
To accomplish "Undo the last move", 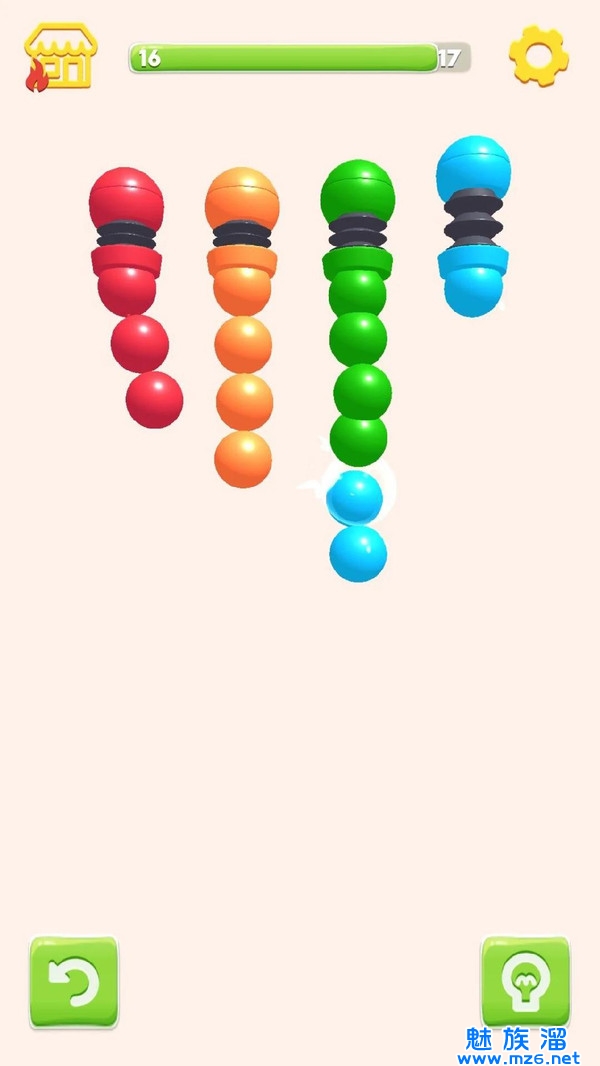I will (73, 982).
